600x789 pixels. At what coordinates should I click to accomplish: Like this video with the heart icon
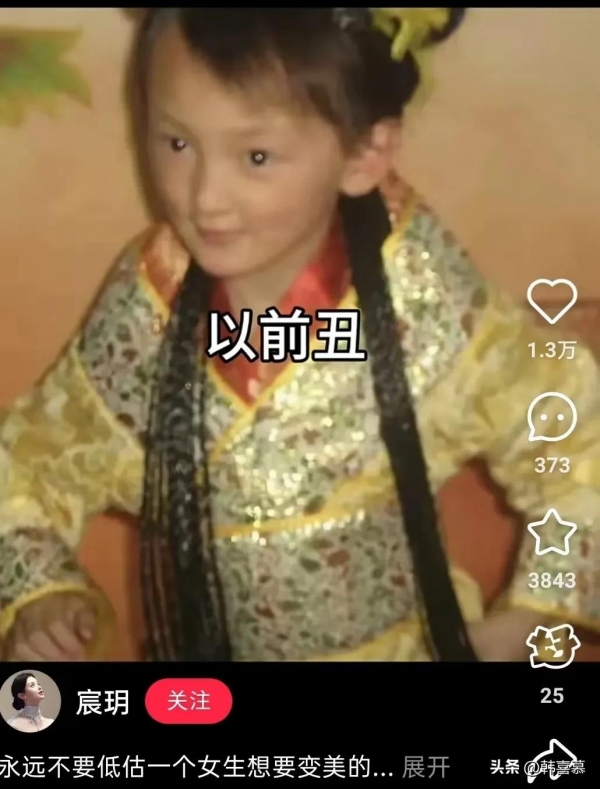tap(552, 301)
